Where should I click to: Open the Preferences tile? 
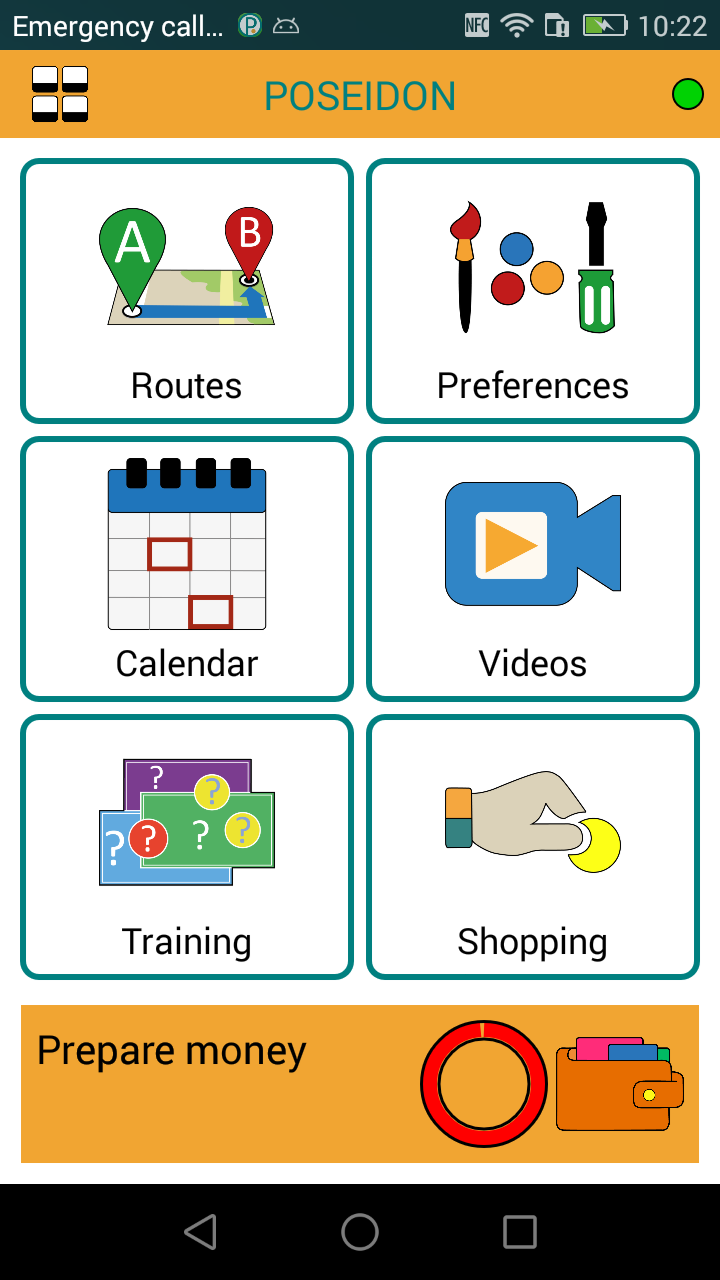(x=533, y=291)
